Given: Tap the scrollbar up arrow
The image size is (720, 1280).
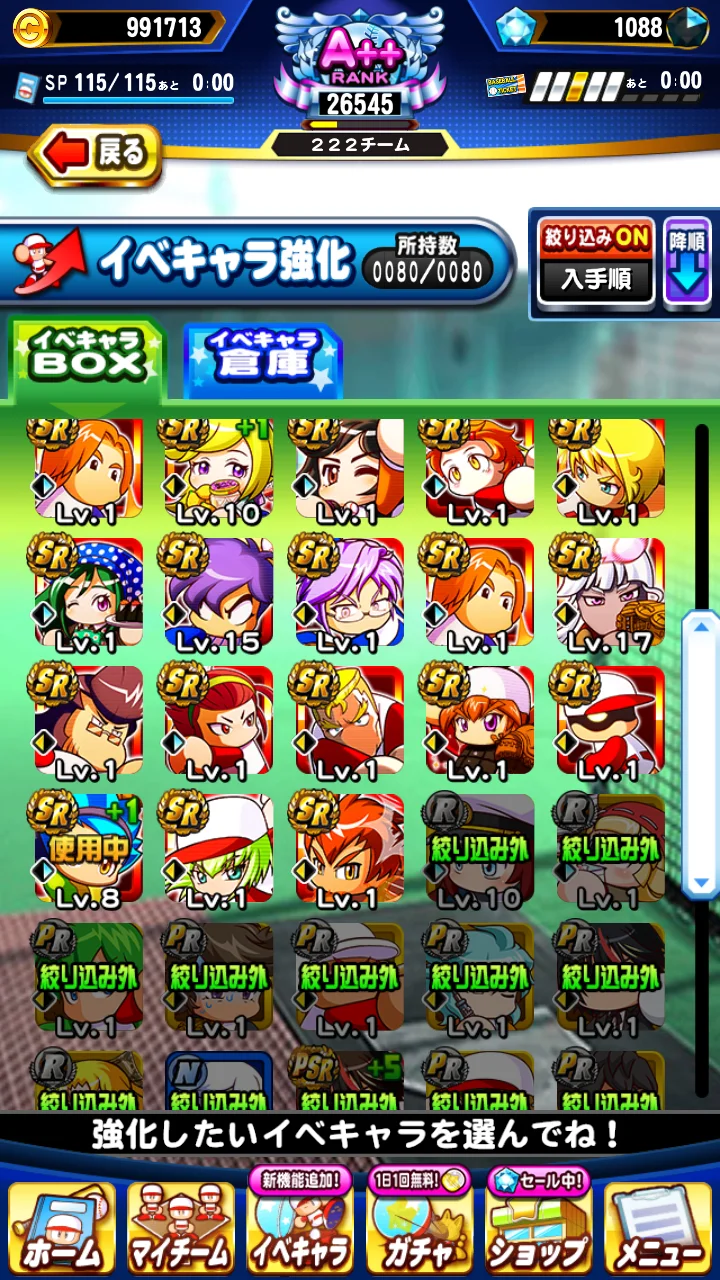Looking at the screenshot, I should click(x=701, y=628).
